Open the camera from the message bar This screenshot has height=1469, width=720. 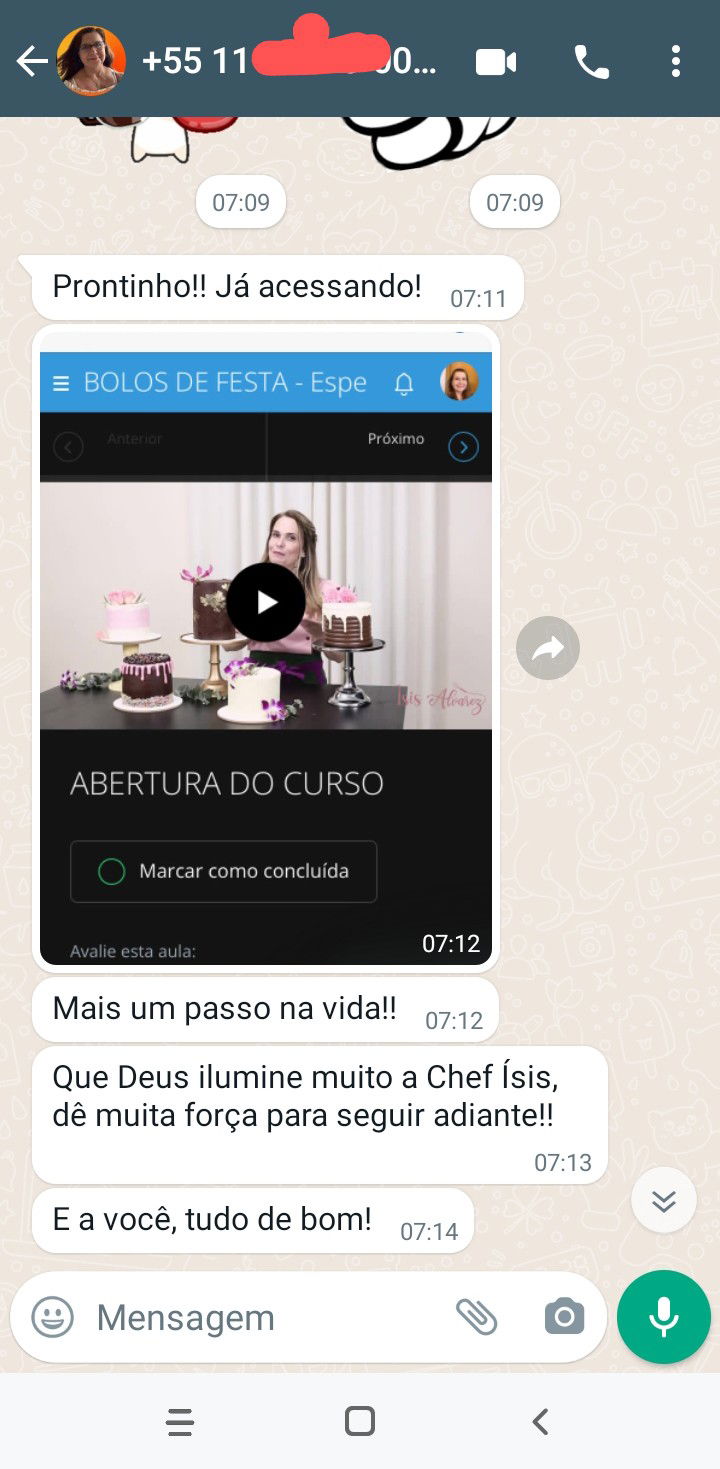tap(564, 1317)
